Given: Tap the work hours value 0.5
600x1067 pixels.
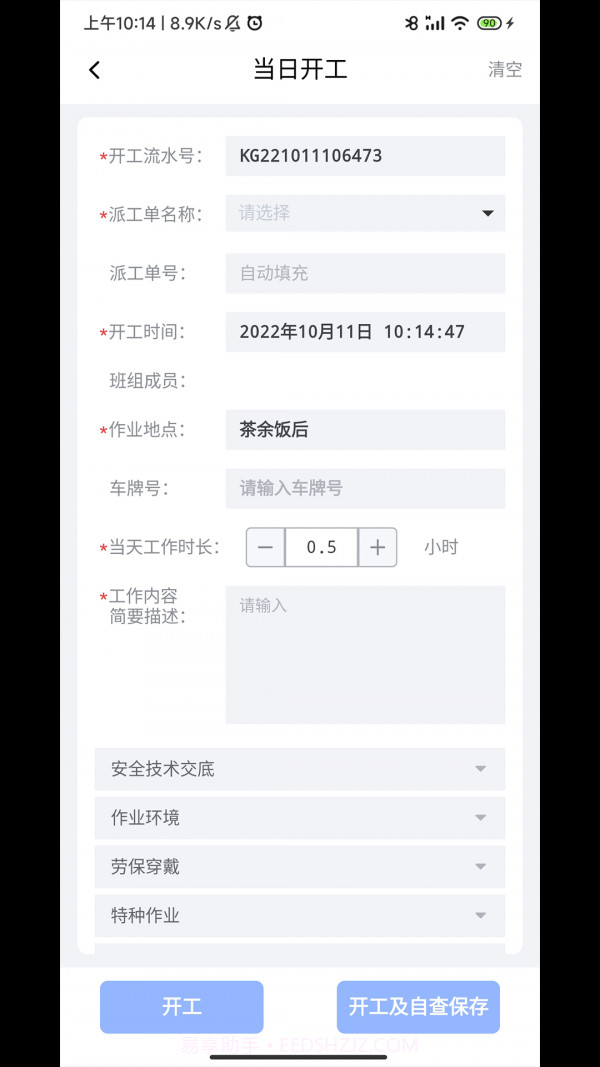Looking at the screenshot, I should click(x=321, y=547).
